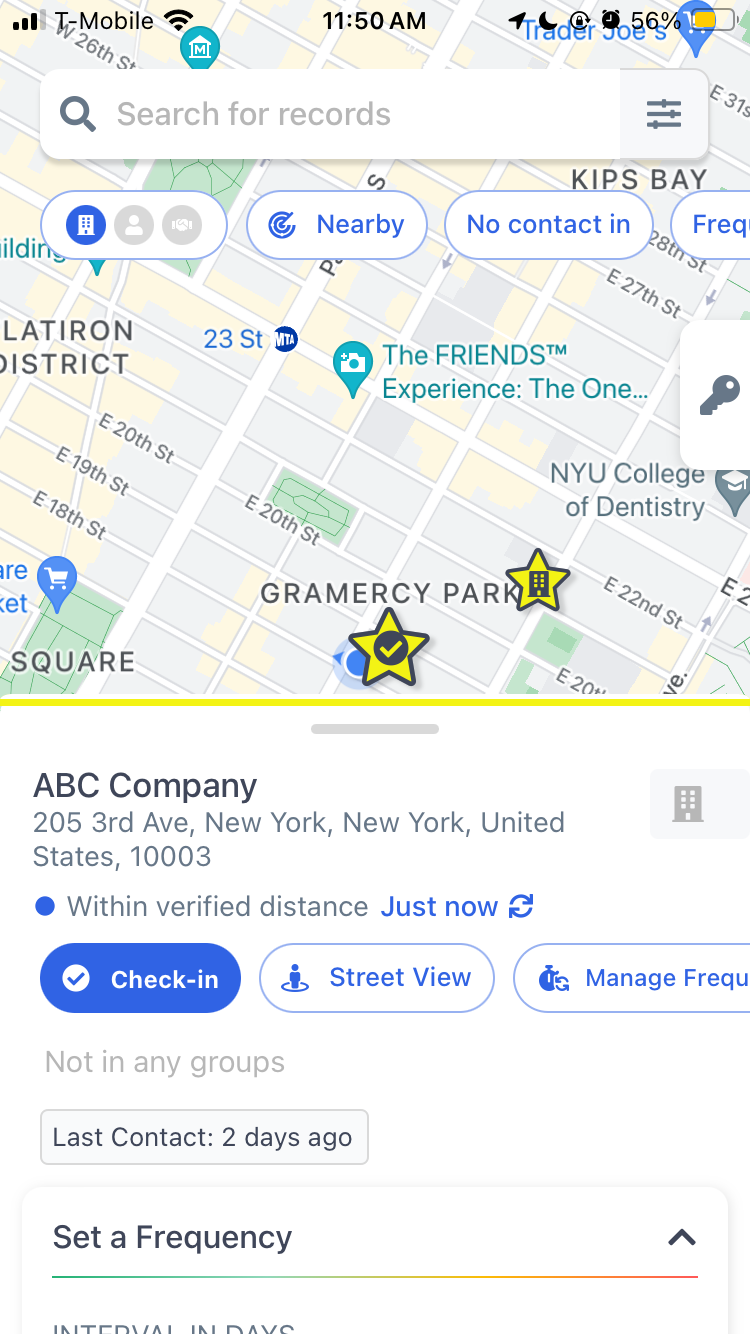Open the map key legend
This screenshot has height=1334, width=750.
[x=718, y=395]
